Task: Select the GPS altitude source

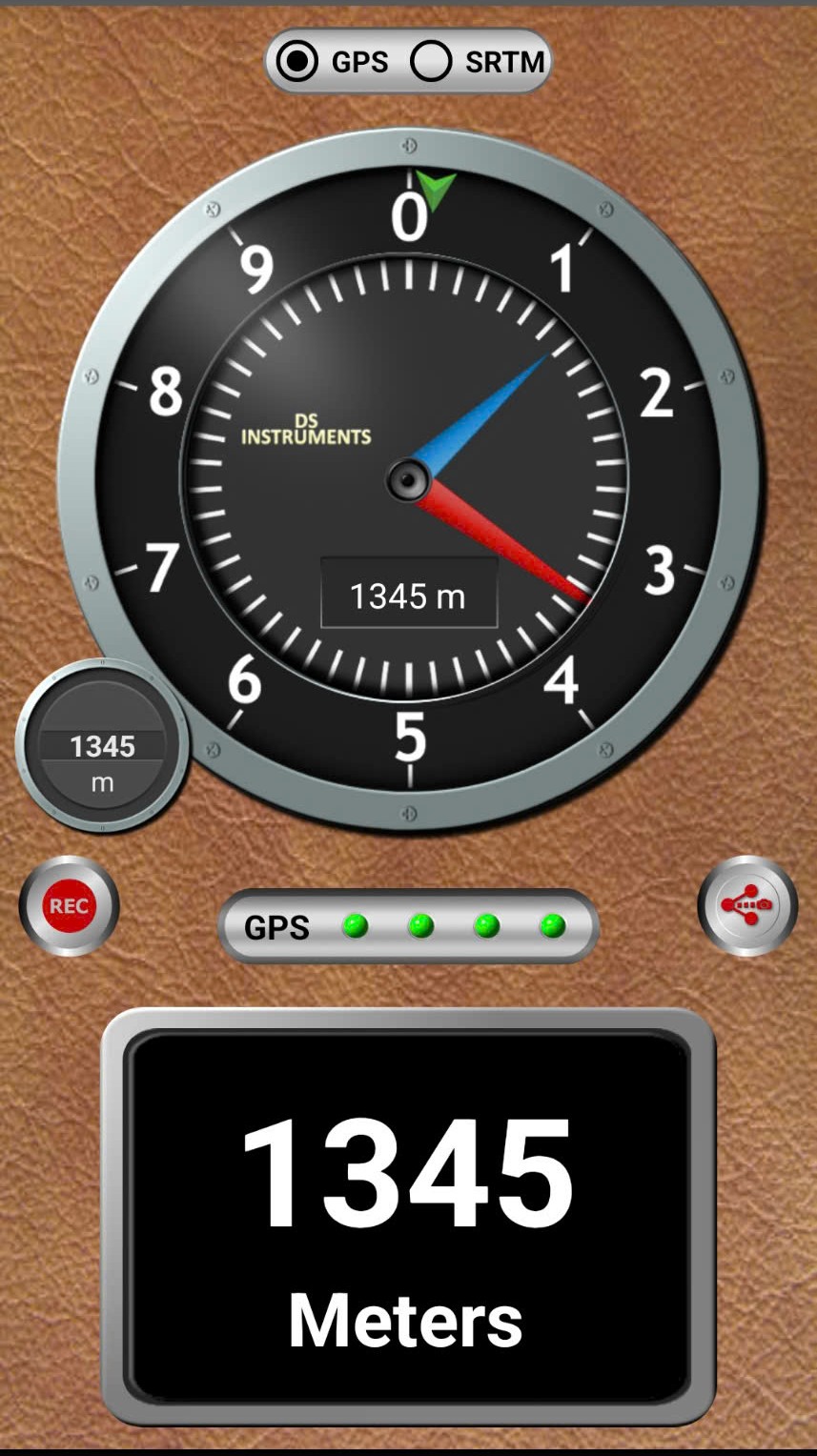Action: [298, 62]
